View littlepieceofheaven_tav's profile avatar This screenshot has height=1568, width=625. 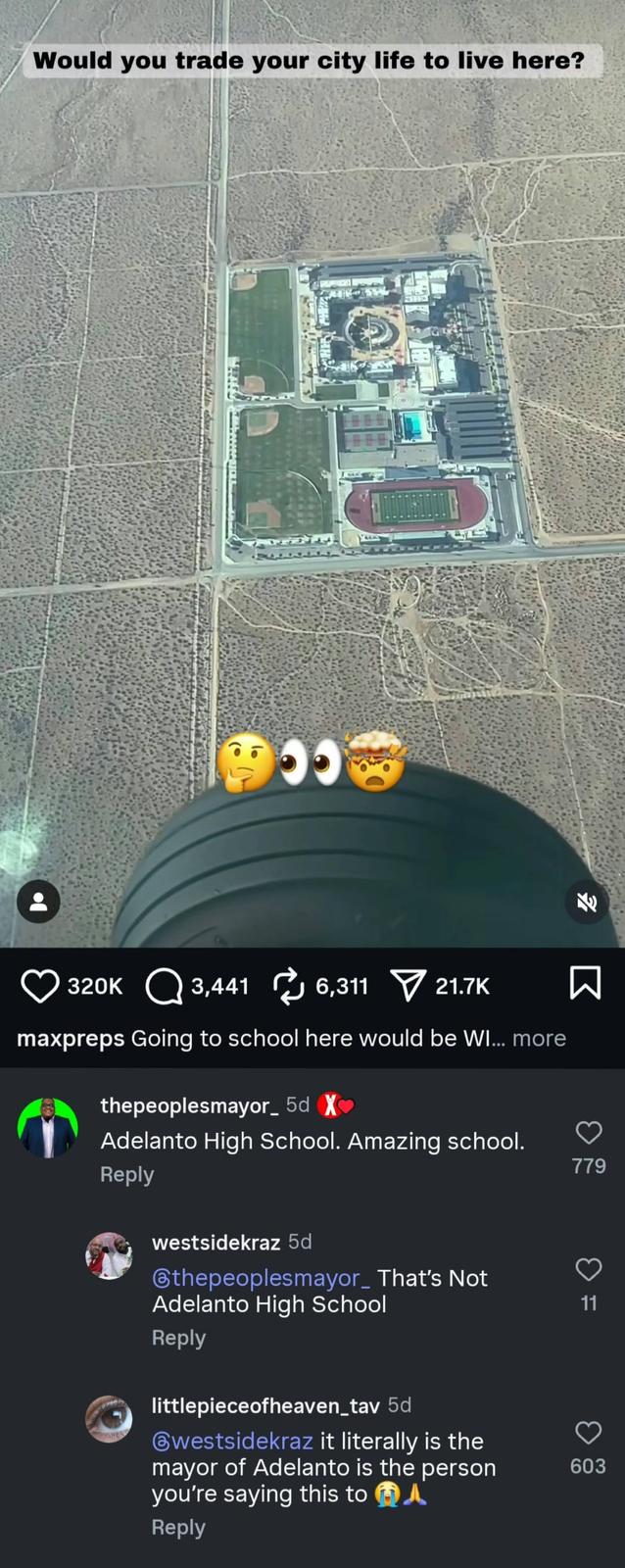(x=109, y=1419)
